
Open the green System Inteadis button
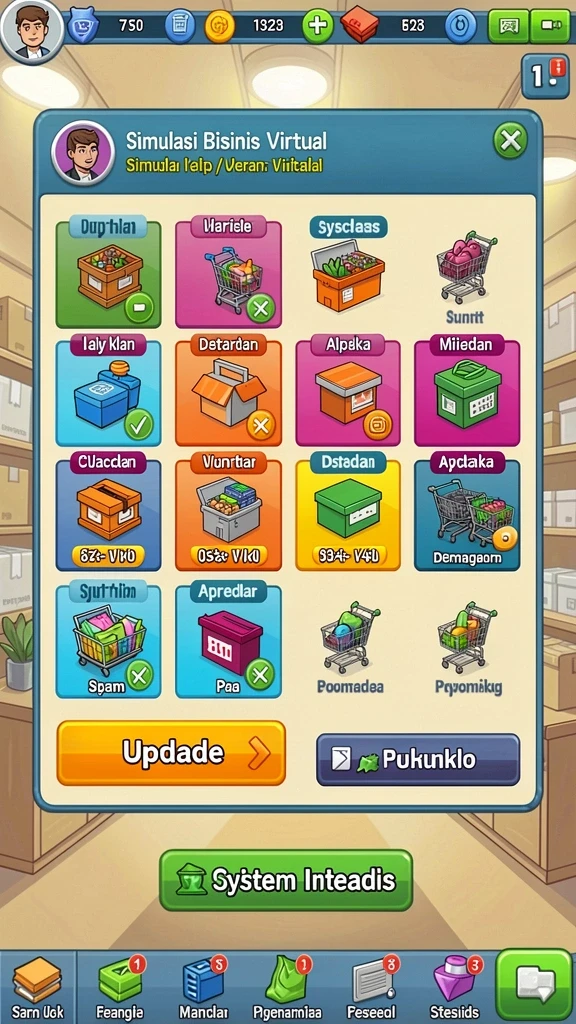tap(286, 880)
